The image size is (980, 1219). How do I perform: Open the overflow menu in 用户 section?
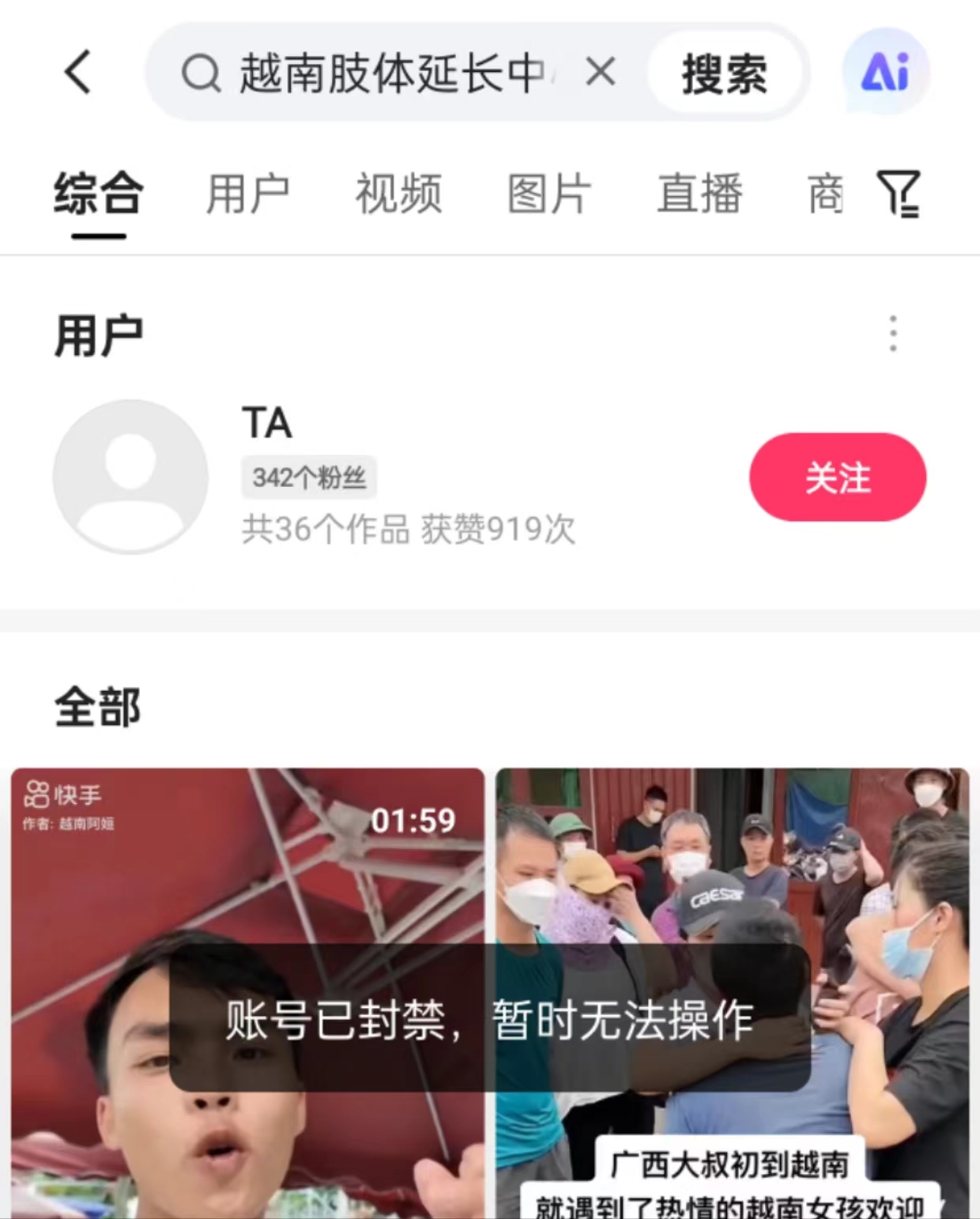(x=893, y=334)
